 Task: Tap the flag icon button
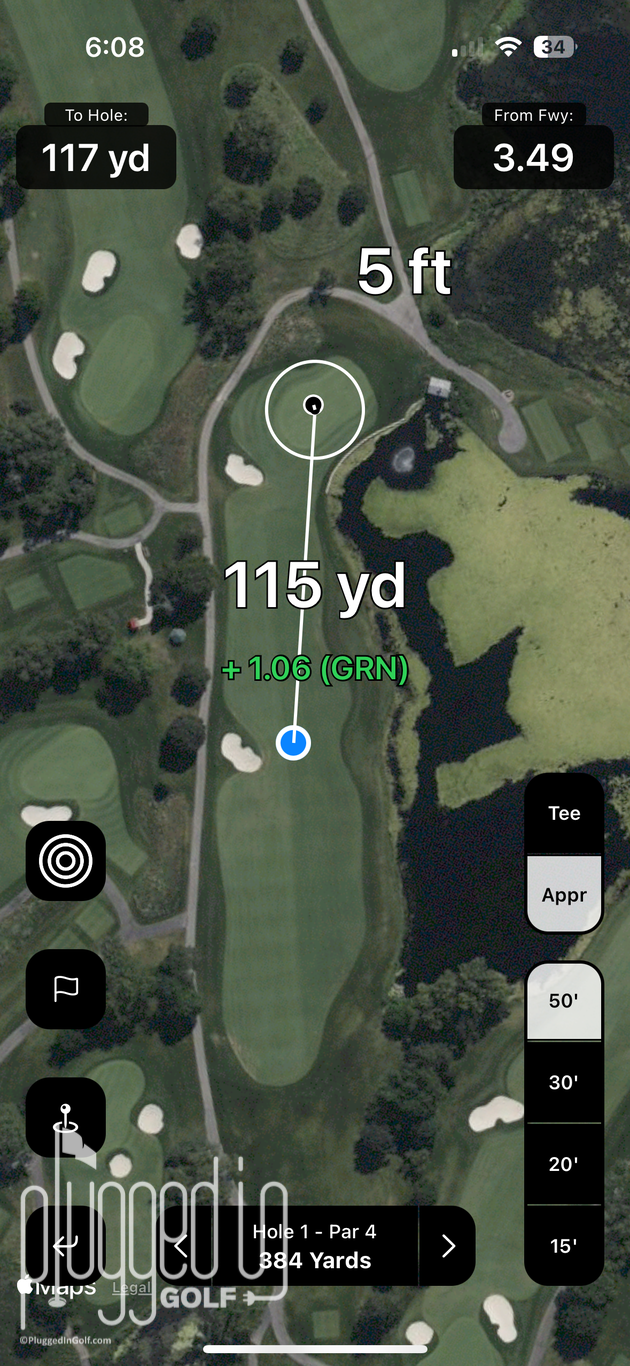click(65, 988)
